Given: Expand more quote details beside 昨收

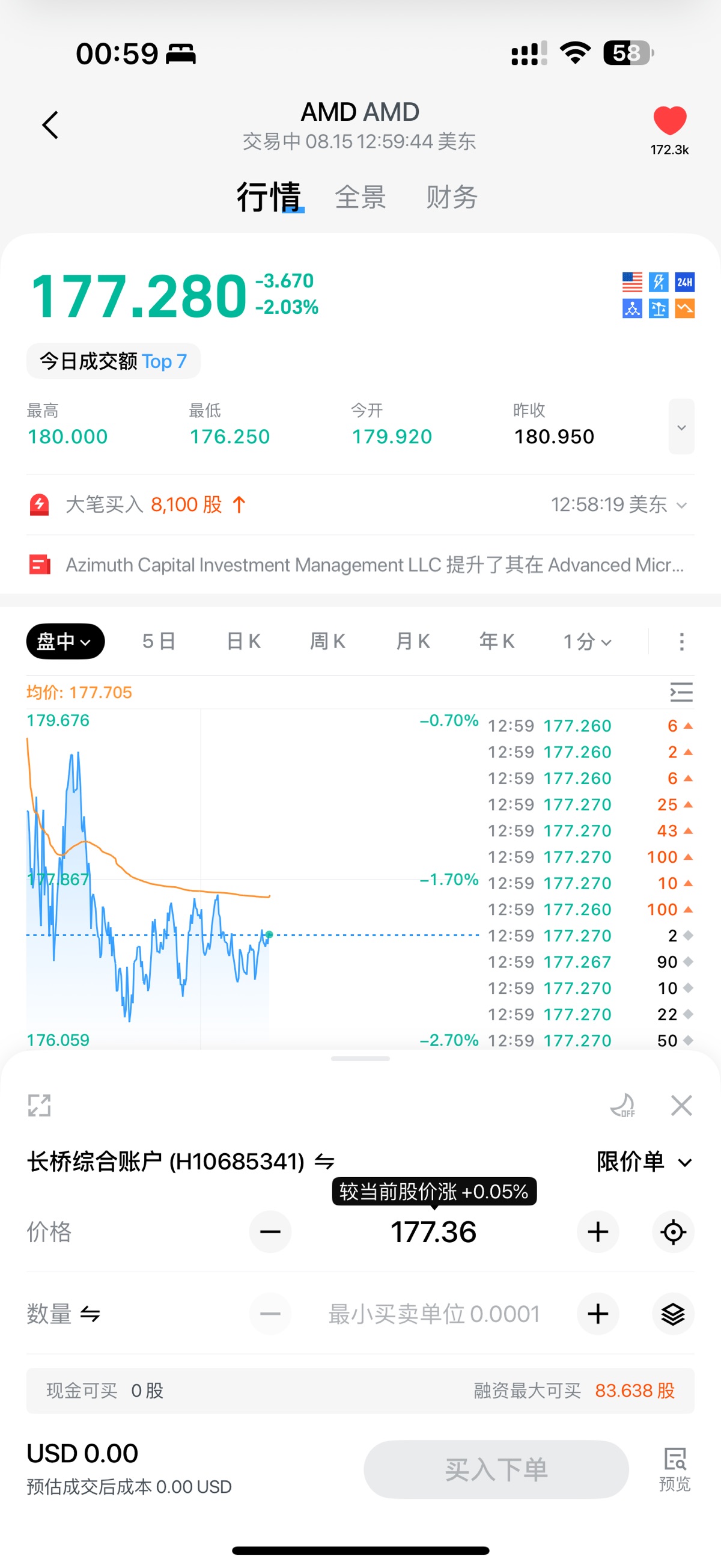Looking at the screenshot, I should tap(681, 427).
